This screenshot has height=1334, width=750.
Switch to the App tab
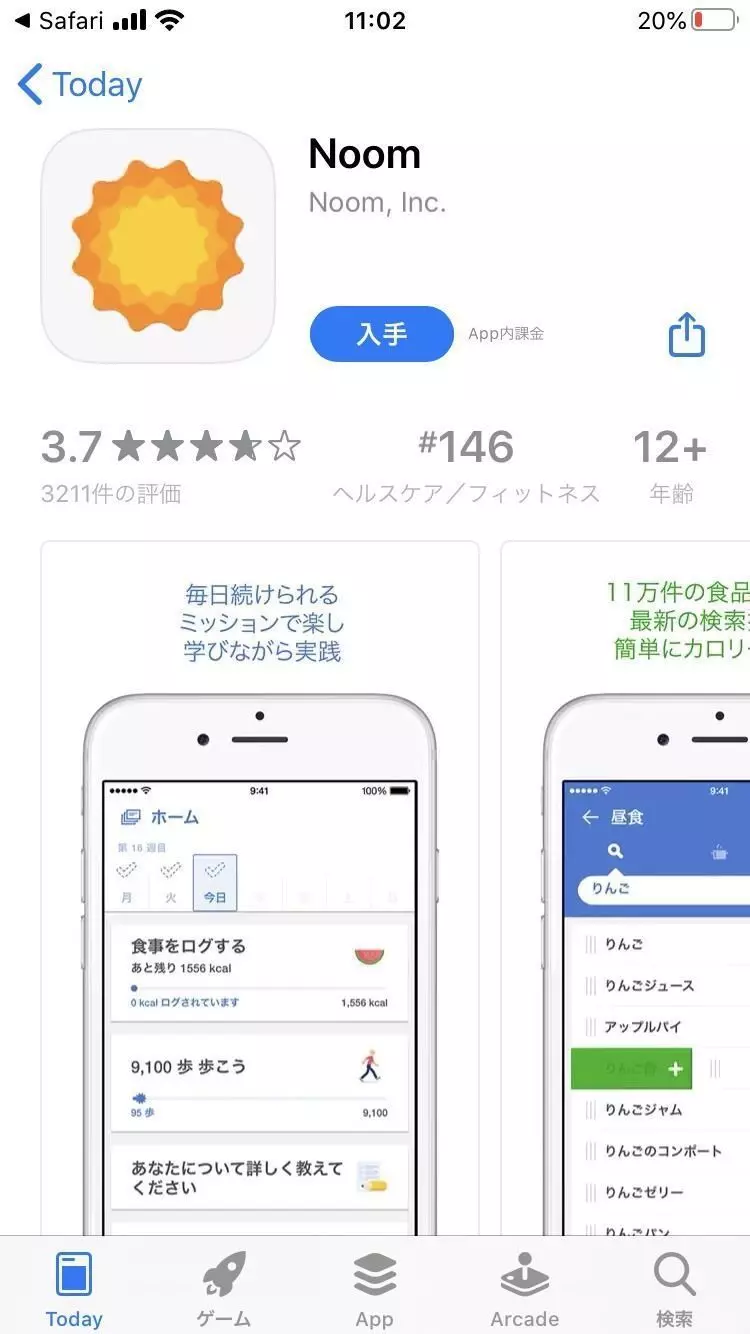tap(375, 1289)
